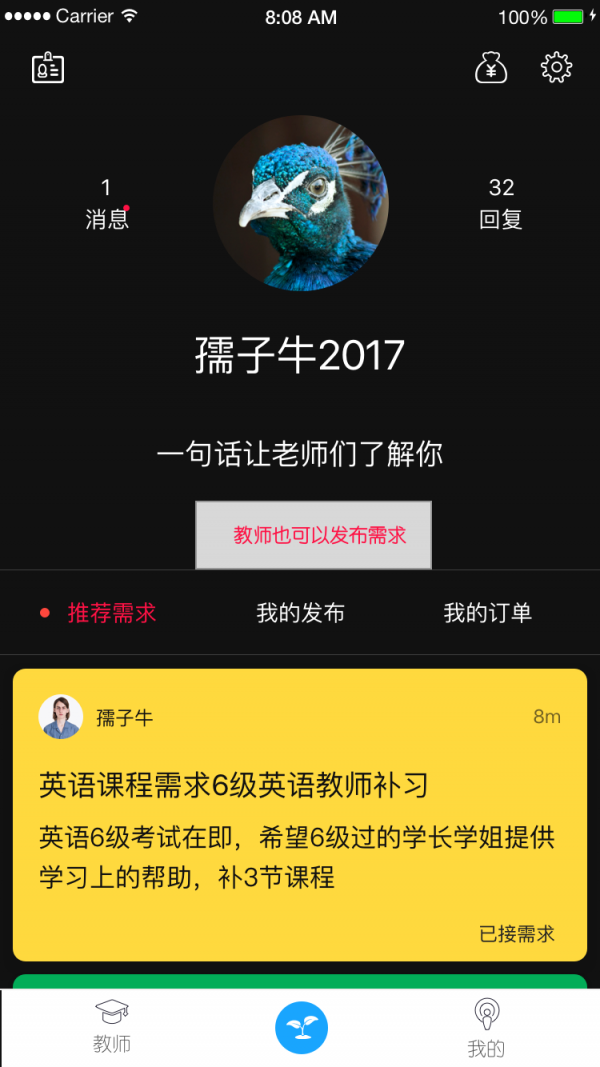Open the ID card icon

(48, 68)
